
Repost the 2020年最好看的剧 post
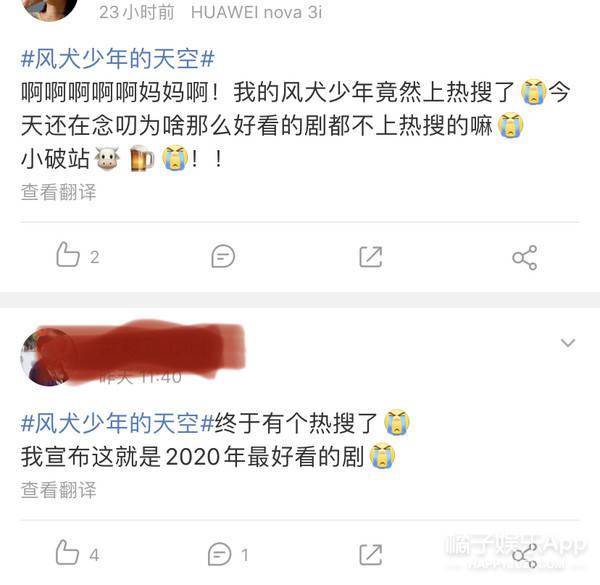(x=371, y=553)
